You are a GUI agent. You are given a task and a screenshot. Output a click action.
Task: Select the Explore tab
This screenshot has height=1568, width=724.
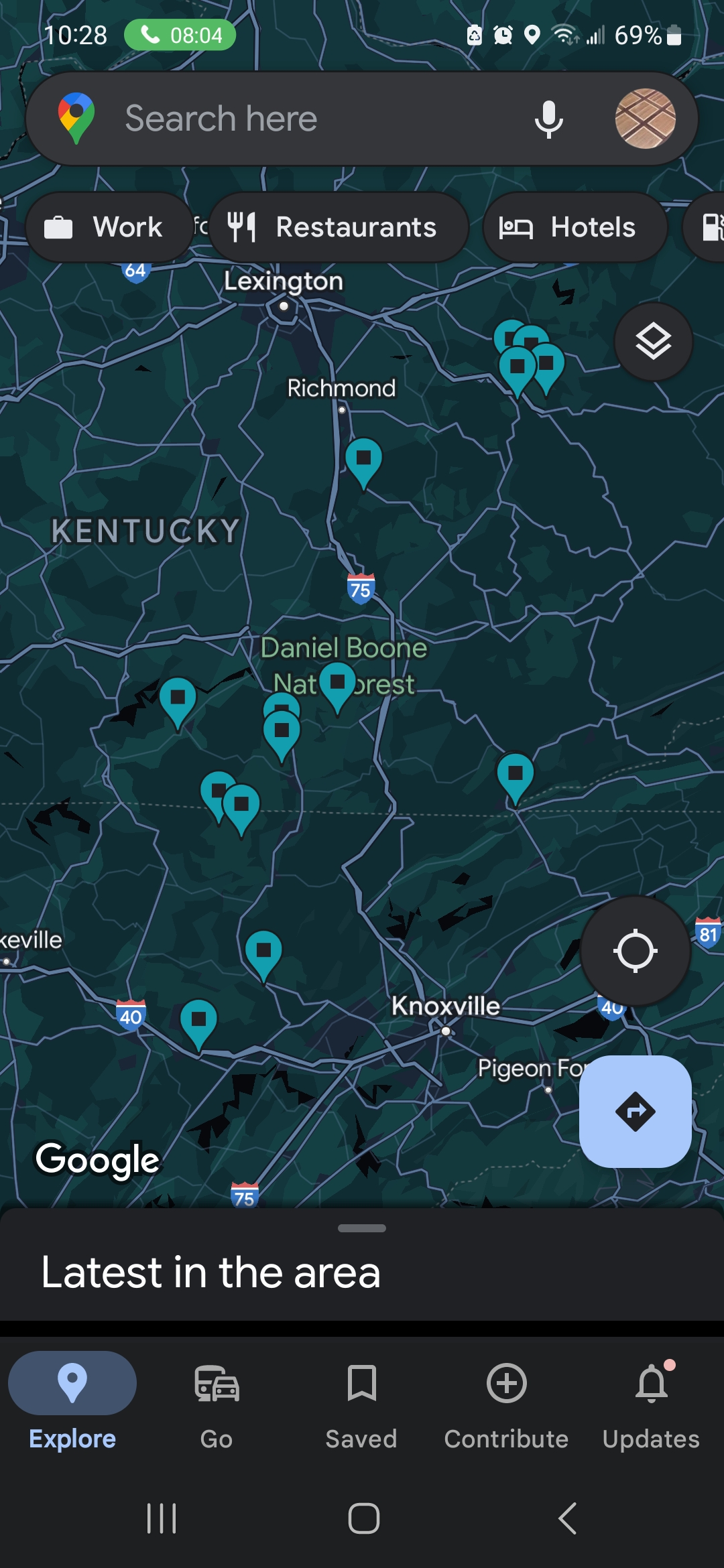(x=72, y=1401)
